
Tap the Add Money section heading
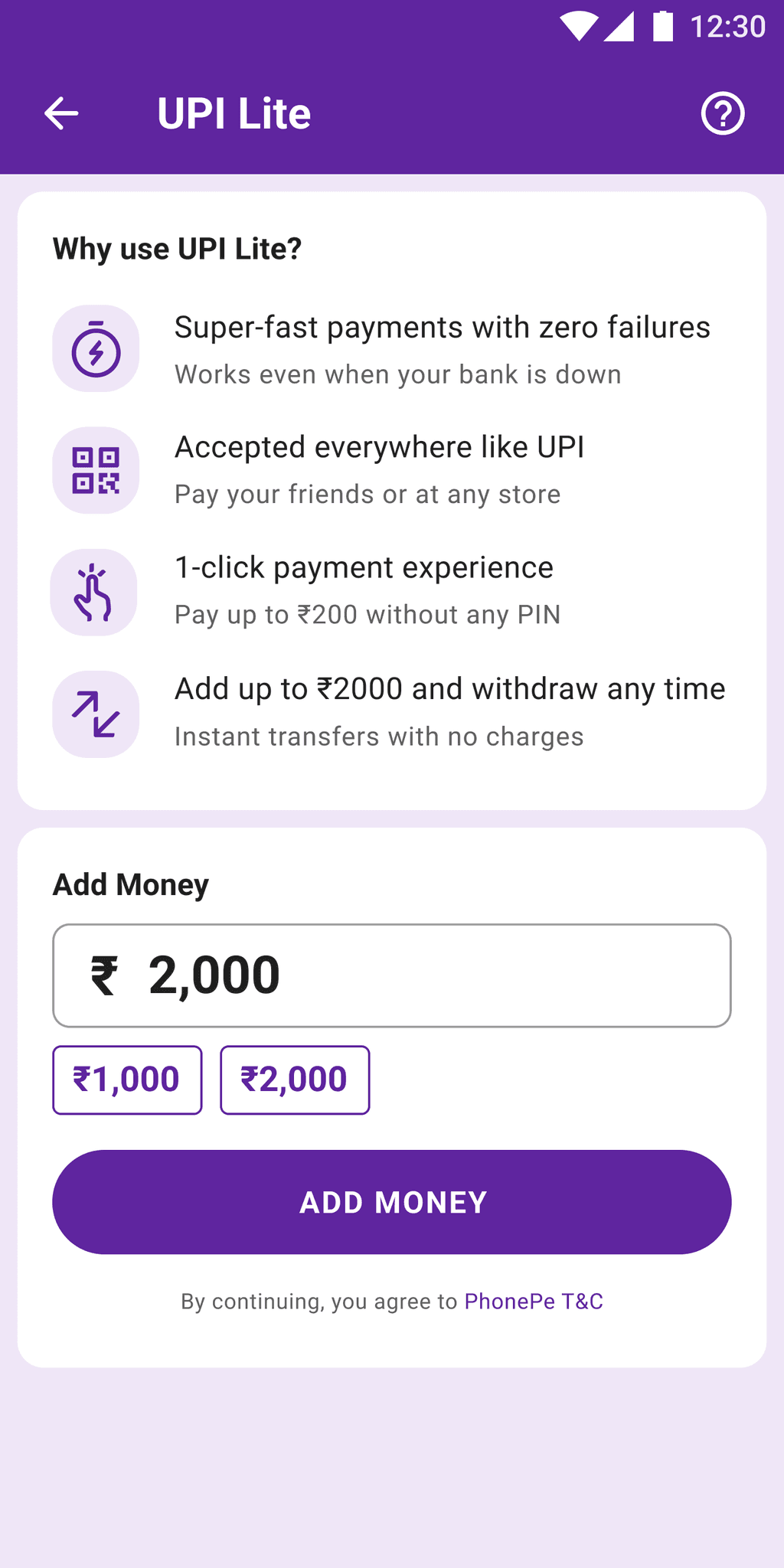[130, 884]
